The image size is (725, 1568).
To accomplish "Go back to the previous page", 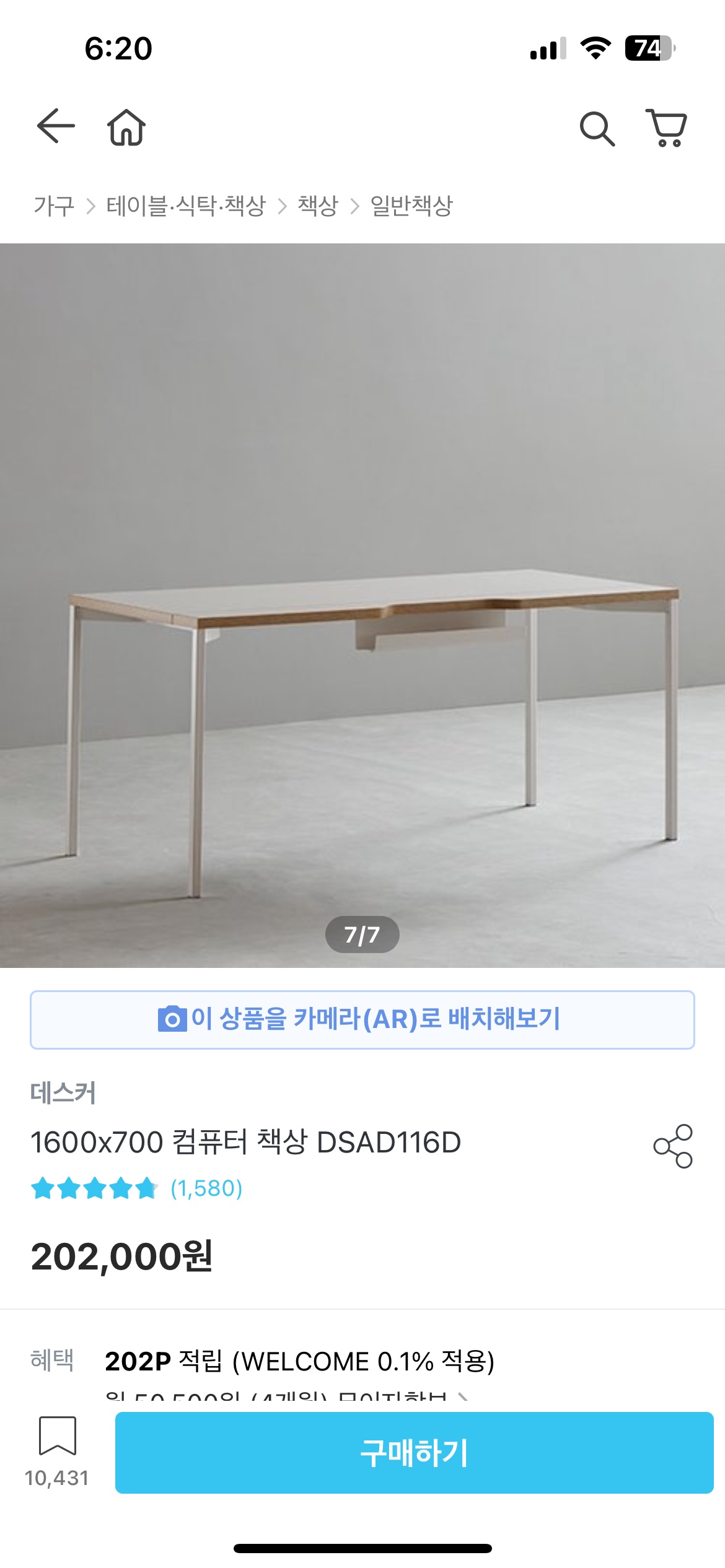I will (56, 126).
